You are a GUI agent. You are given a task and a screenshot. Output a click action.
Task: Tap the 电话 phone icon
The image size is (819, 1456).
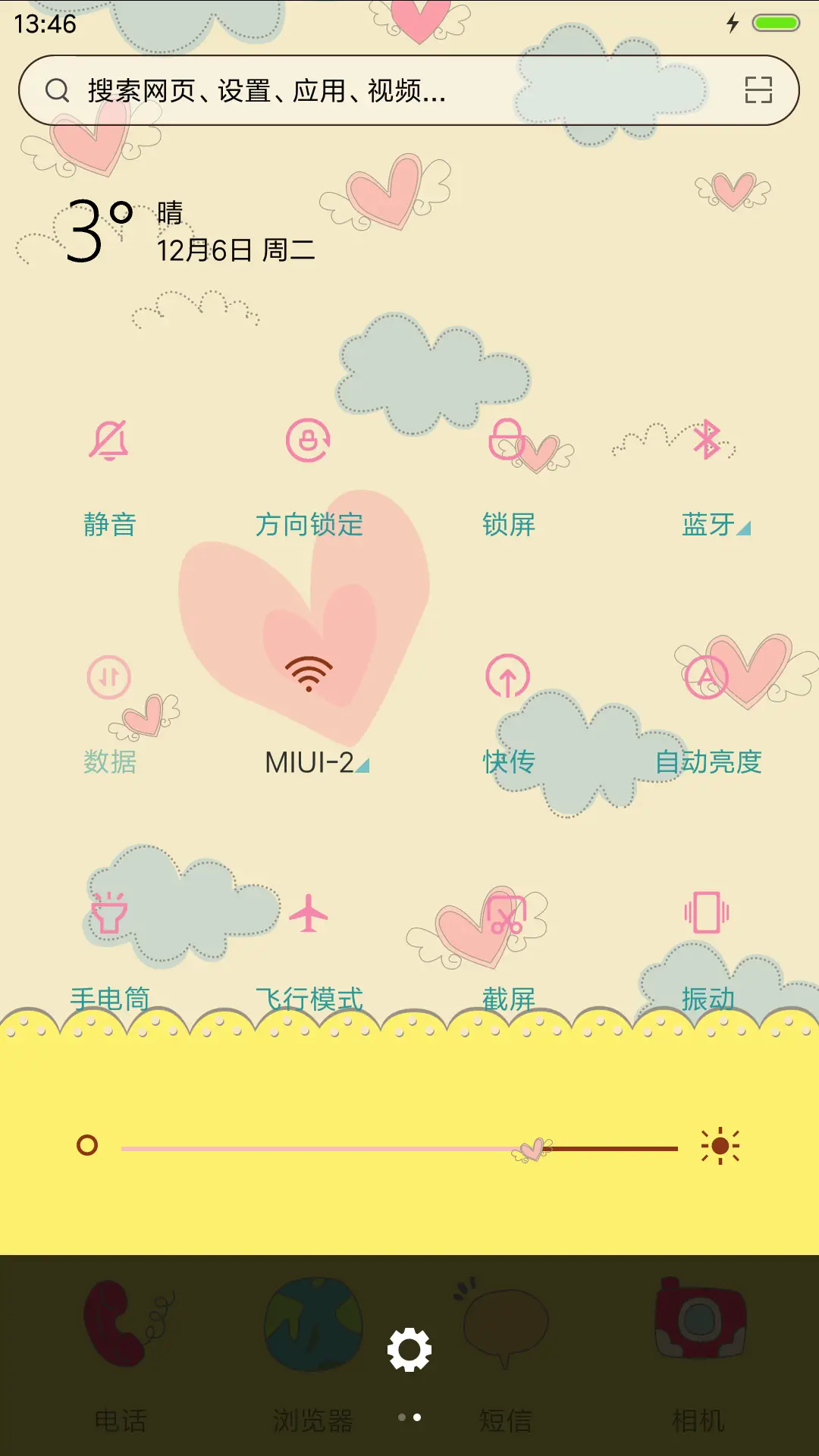[119, 1335]
